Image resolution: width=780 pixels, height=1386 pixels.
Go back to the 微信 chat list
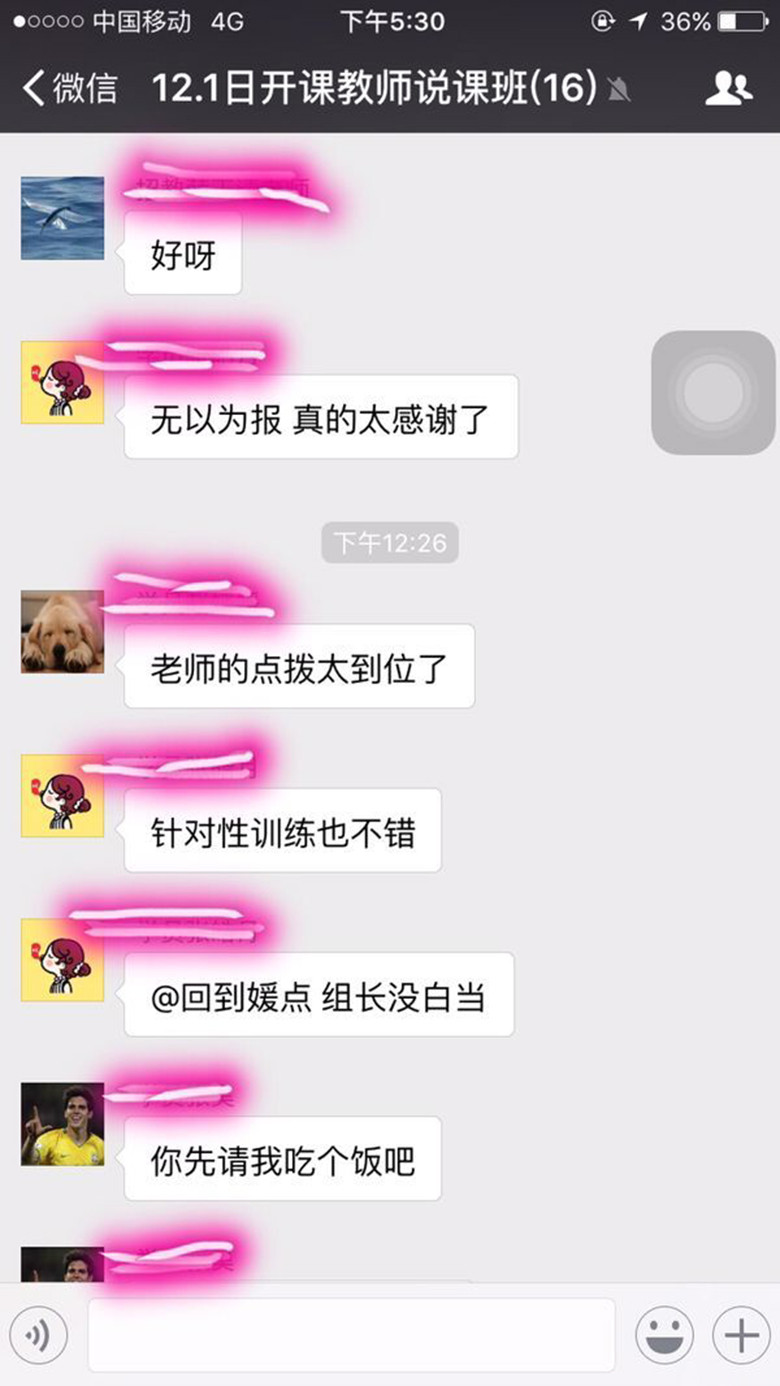tap(68, 88)
